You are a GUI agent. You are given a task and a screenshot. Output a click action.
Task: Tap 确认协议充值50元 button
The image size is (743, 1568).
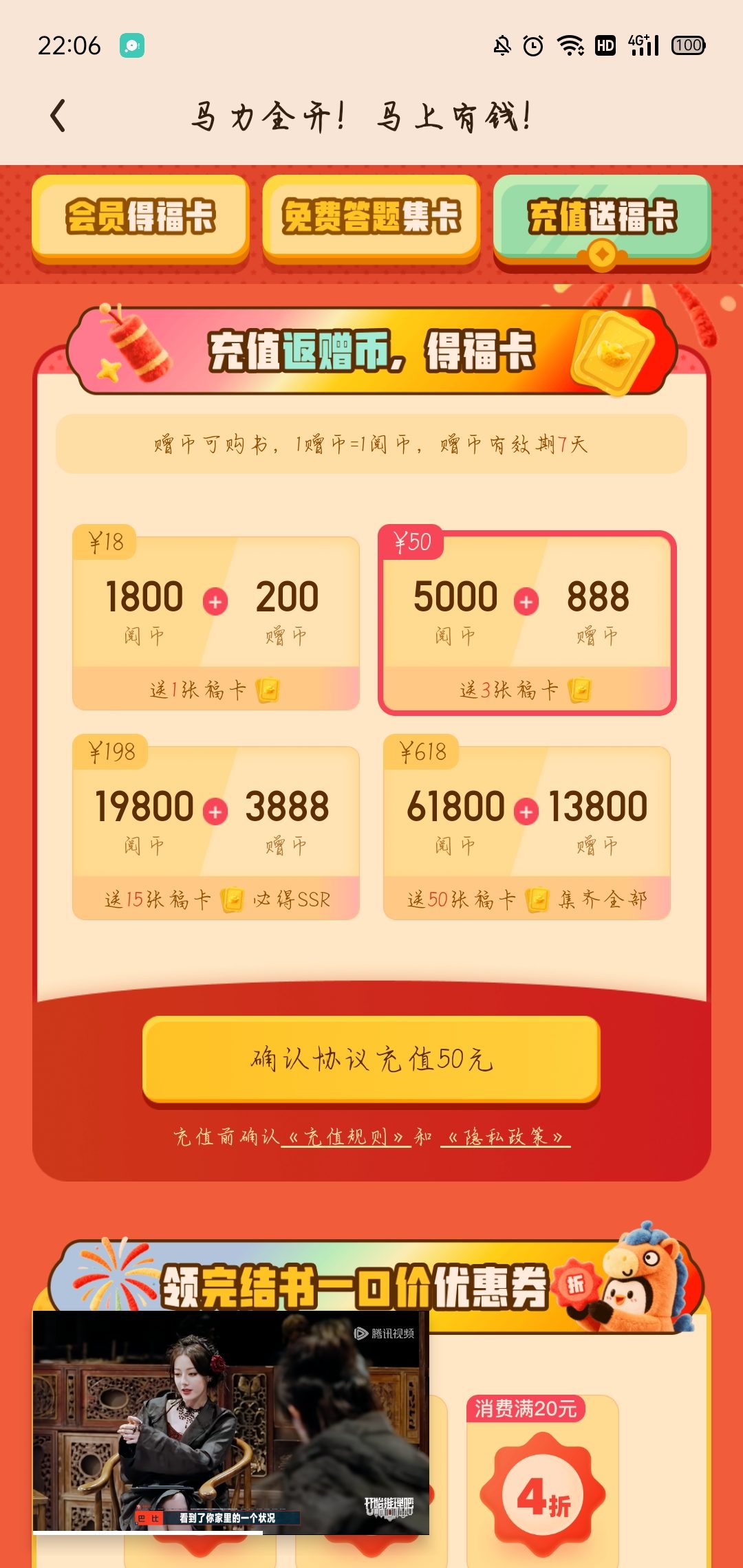click(371, 1060)
